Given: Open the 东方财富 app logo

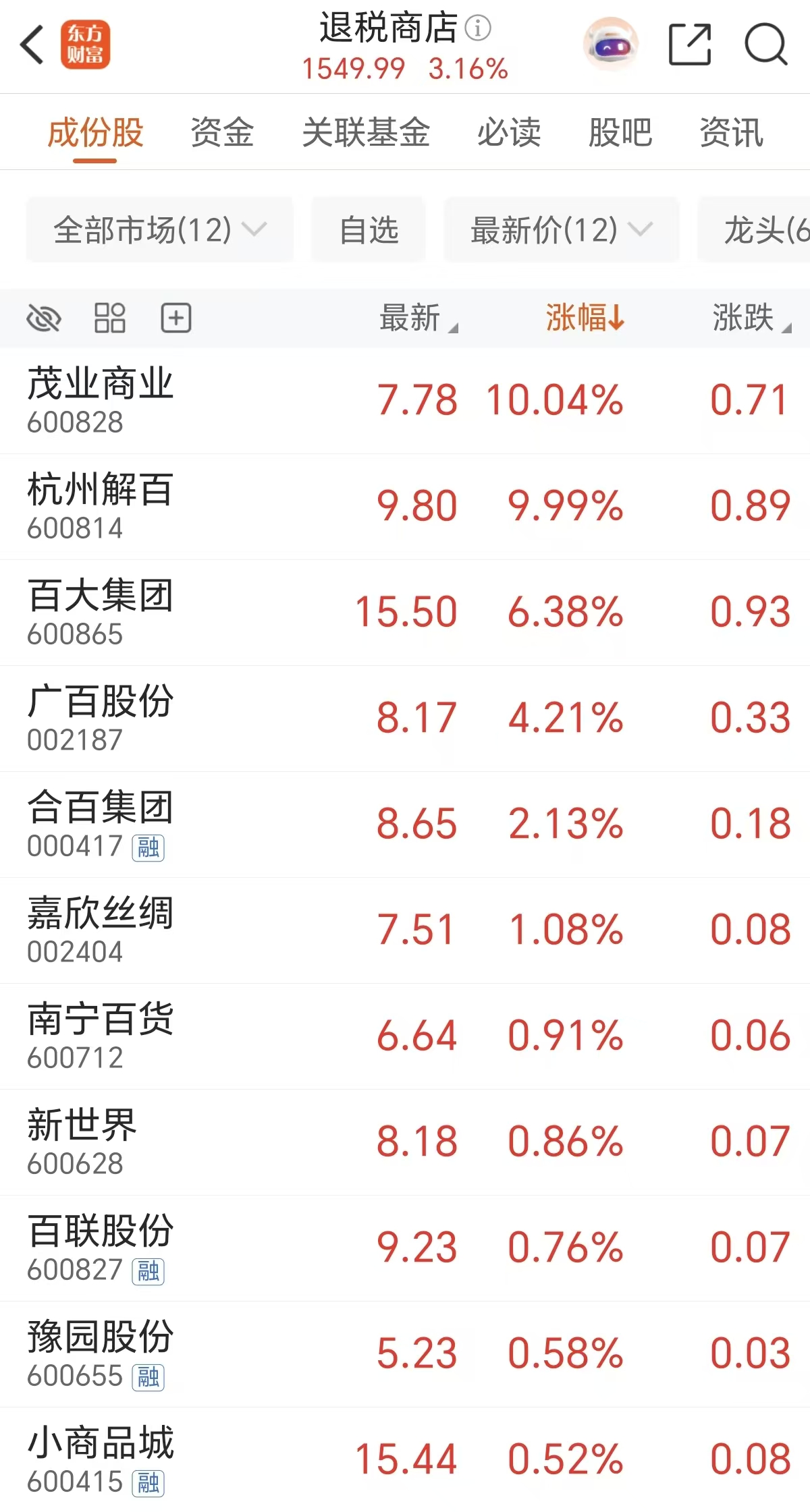Looking at the screenshot, I should pos(86,45).
